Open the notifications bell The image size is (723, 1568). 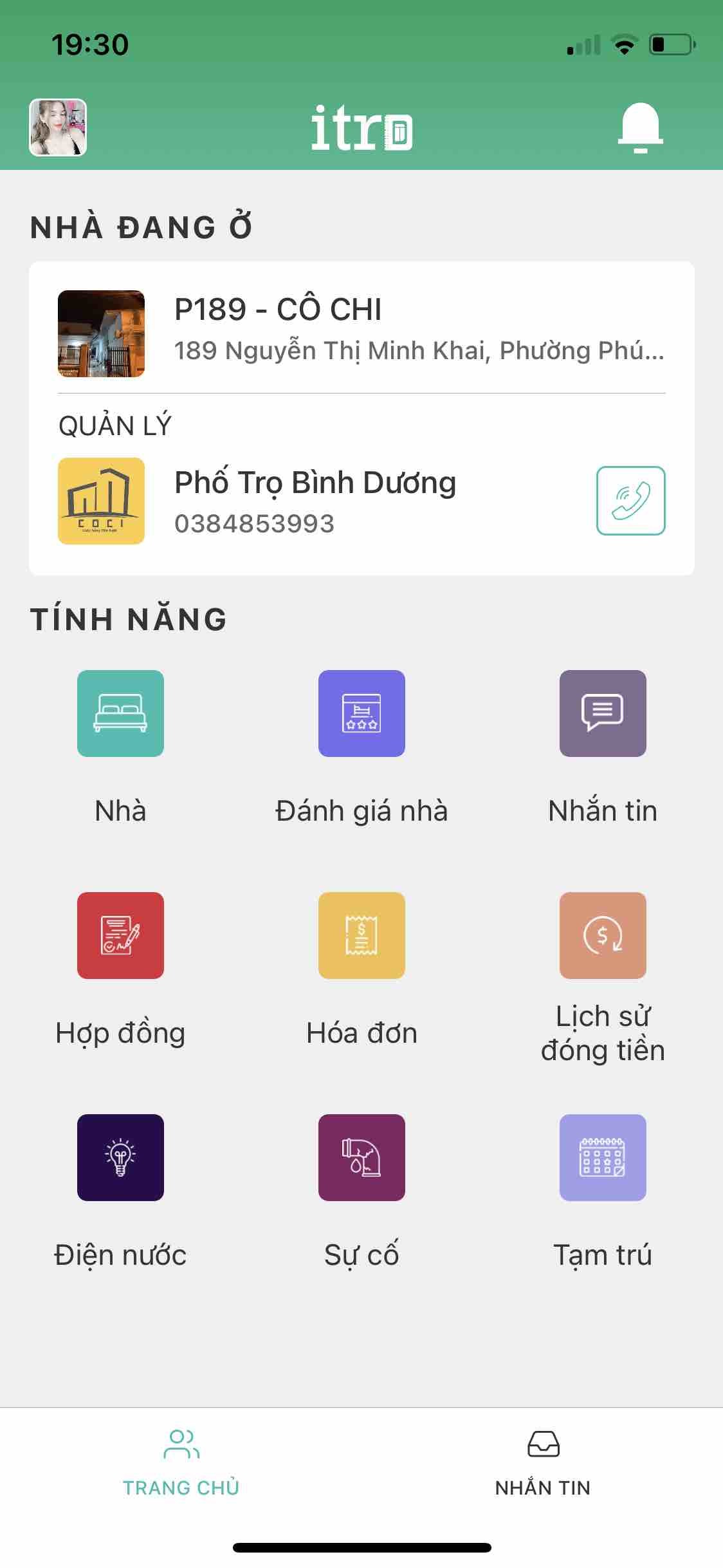(640, 128)
